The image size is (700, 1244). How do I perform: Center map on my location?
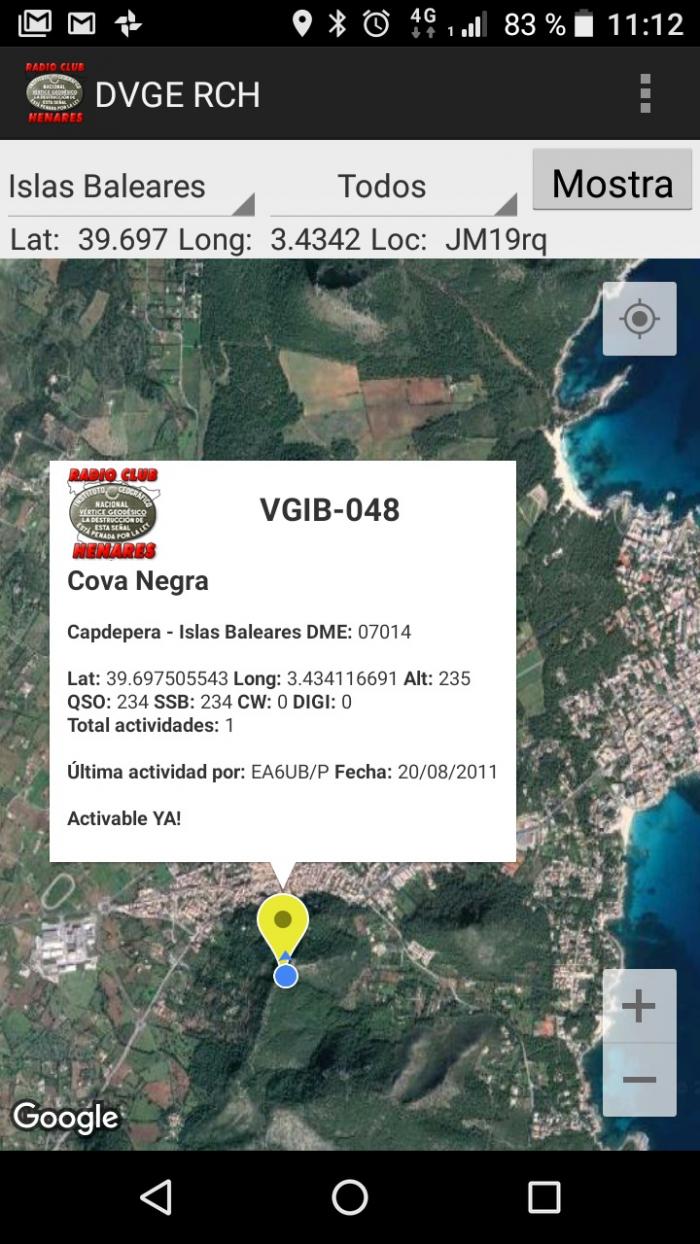tap(639, 319)
